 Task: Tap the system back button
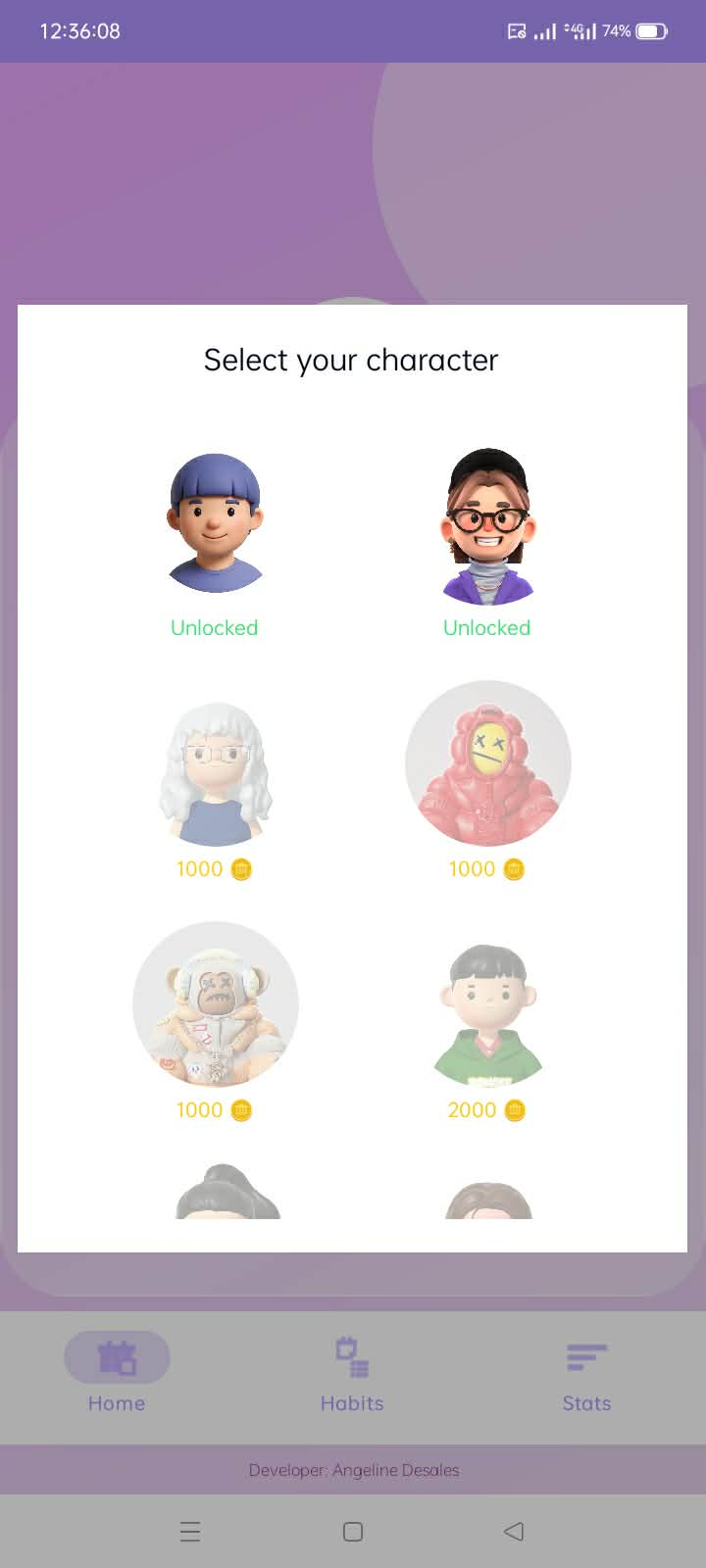coord(514,1531)
